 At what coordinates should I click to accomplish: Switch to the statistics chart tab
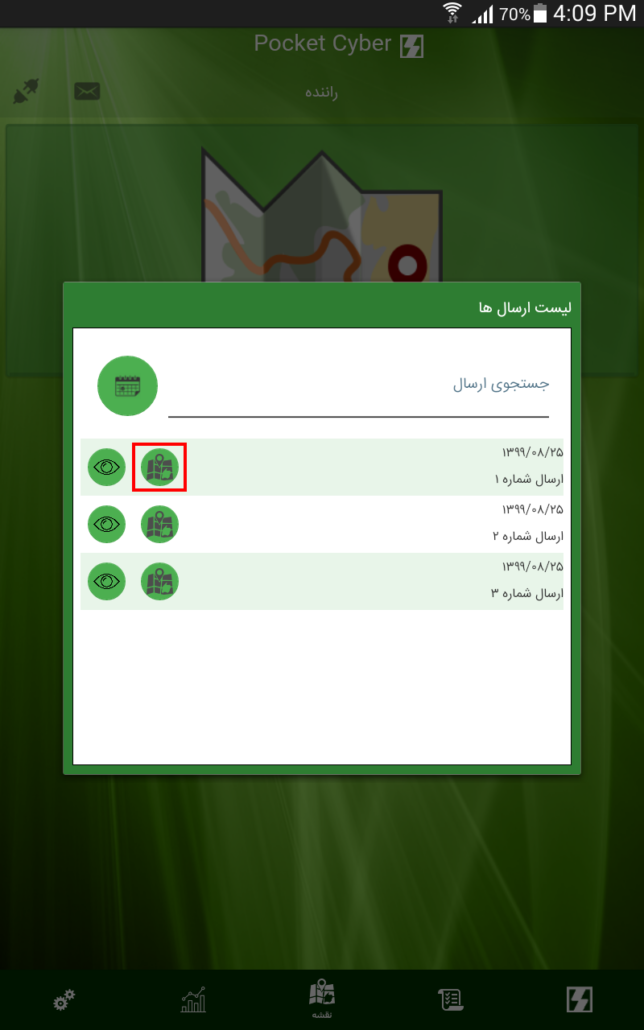193,998
